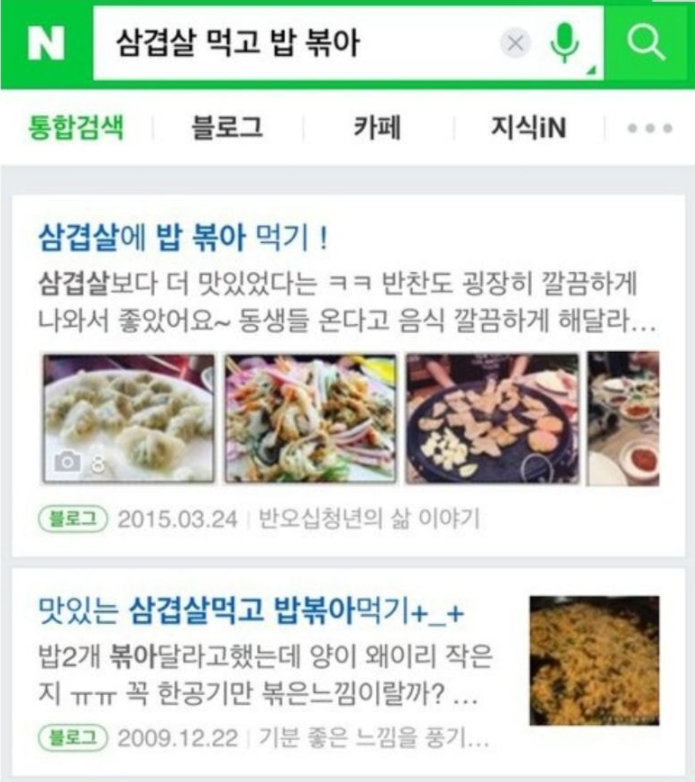This screenshot has width=695, height=782.
Task: Switch to the 카페 tab
Action: pos(377,128)
